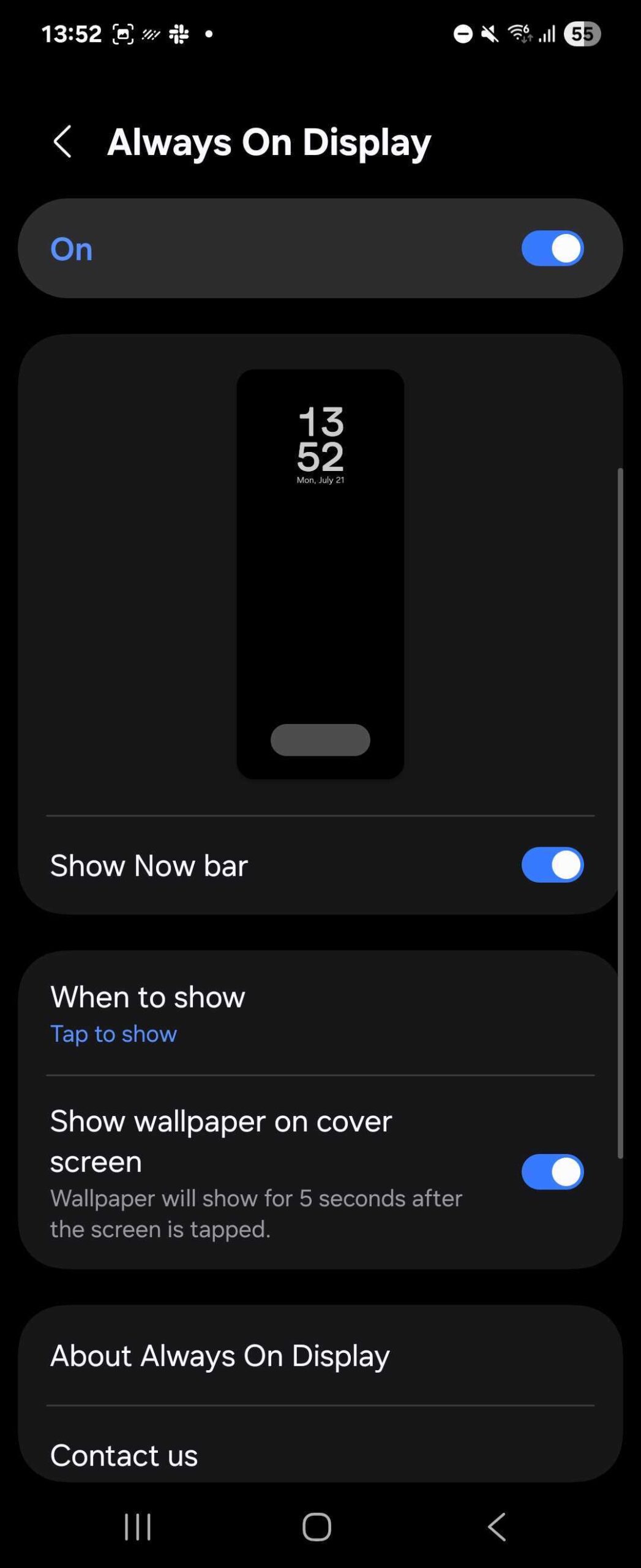
Task: Toggle Show wallpaper on cover screen
Action: tap(552, 1172)
